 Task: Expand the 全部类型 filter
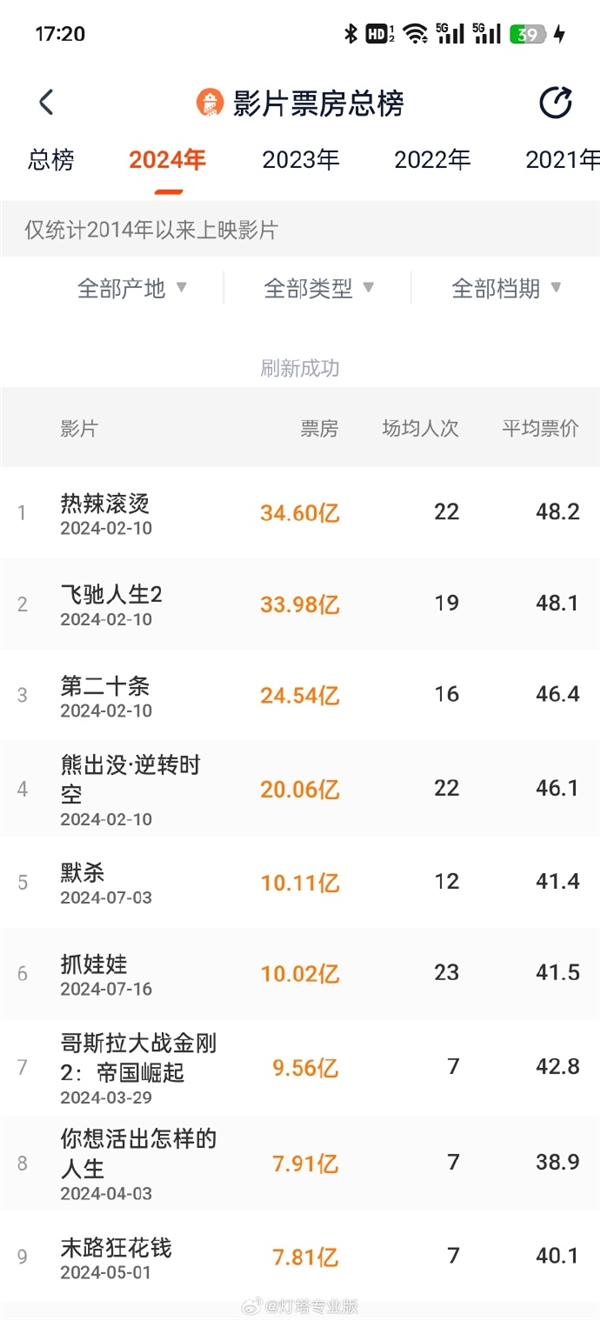coord(319,289)
